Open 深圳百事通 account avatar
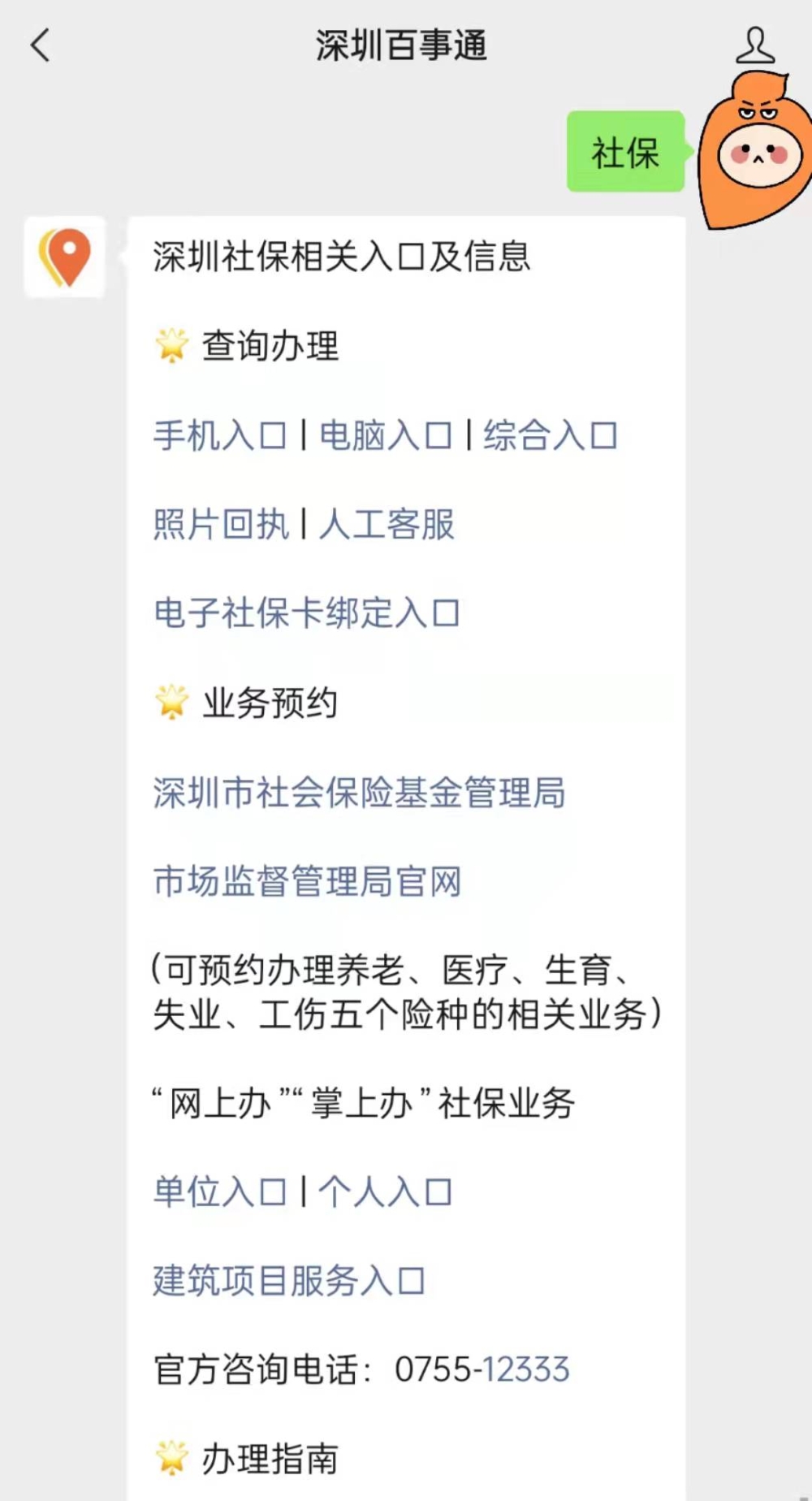This screenshot has height=1501, width=812. [x=65, y=257]
